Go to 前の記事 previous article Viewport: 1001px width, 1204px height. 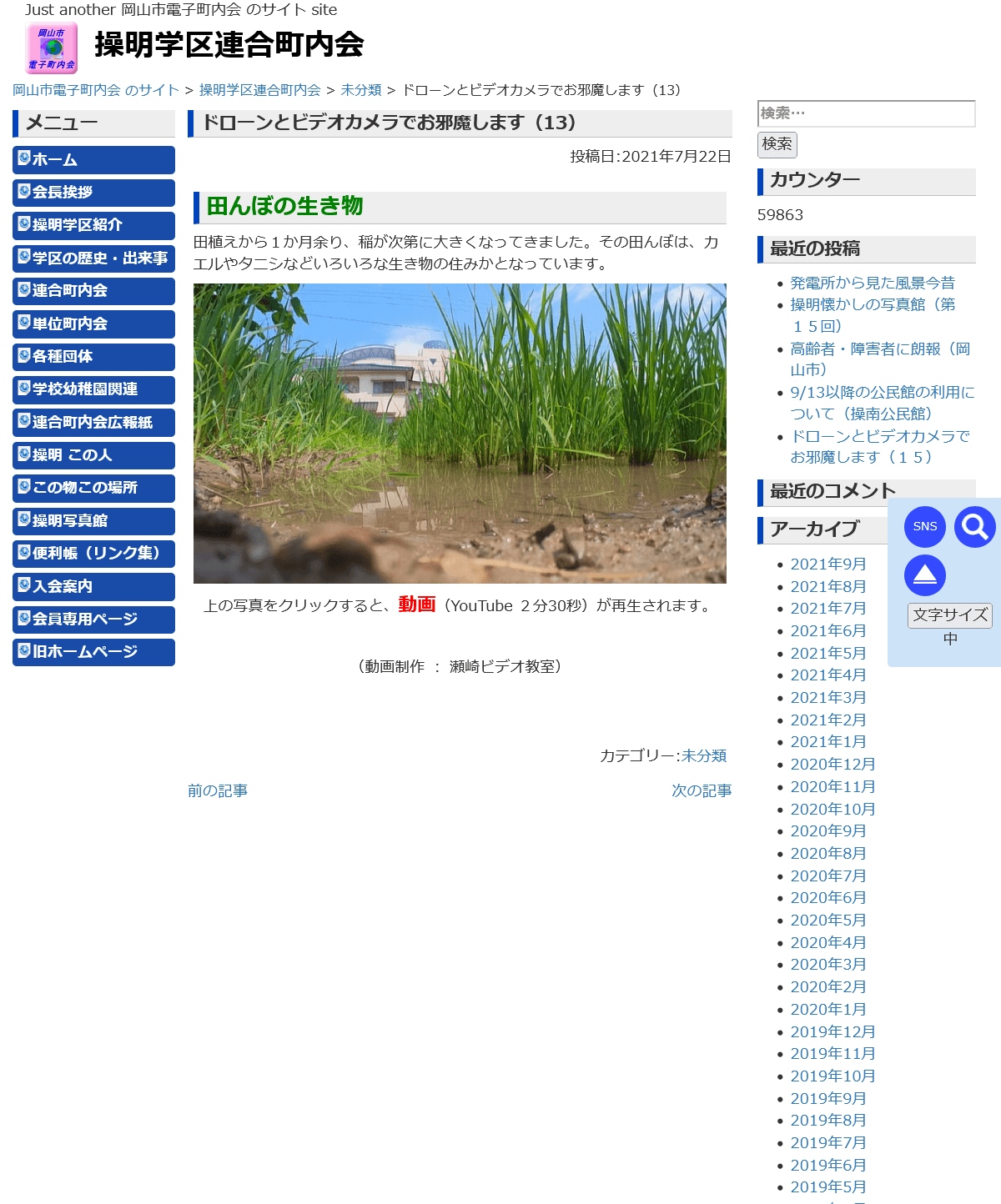[217, 790]
